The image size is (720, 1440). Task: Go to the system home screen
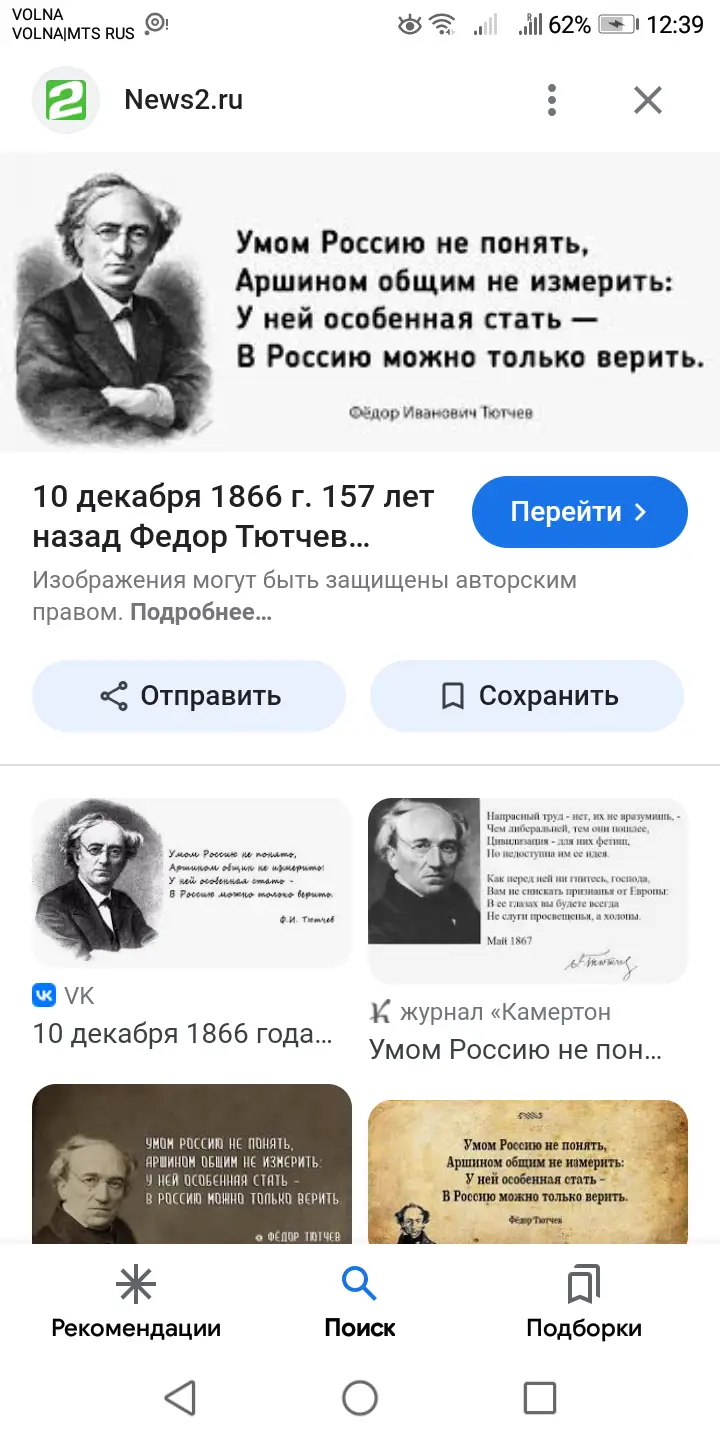point(360,1398)
